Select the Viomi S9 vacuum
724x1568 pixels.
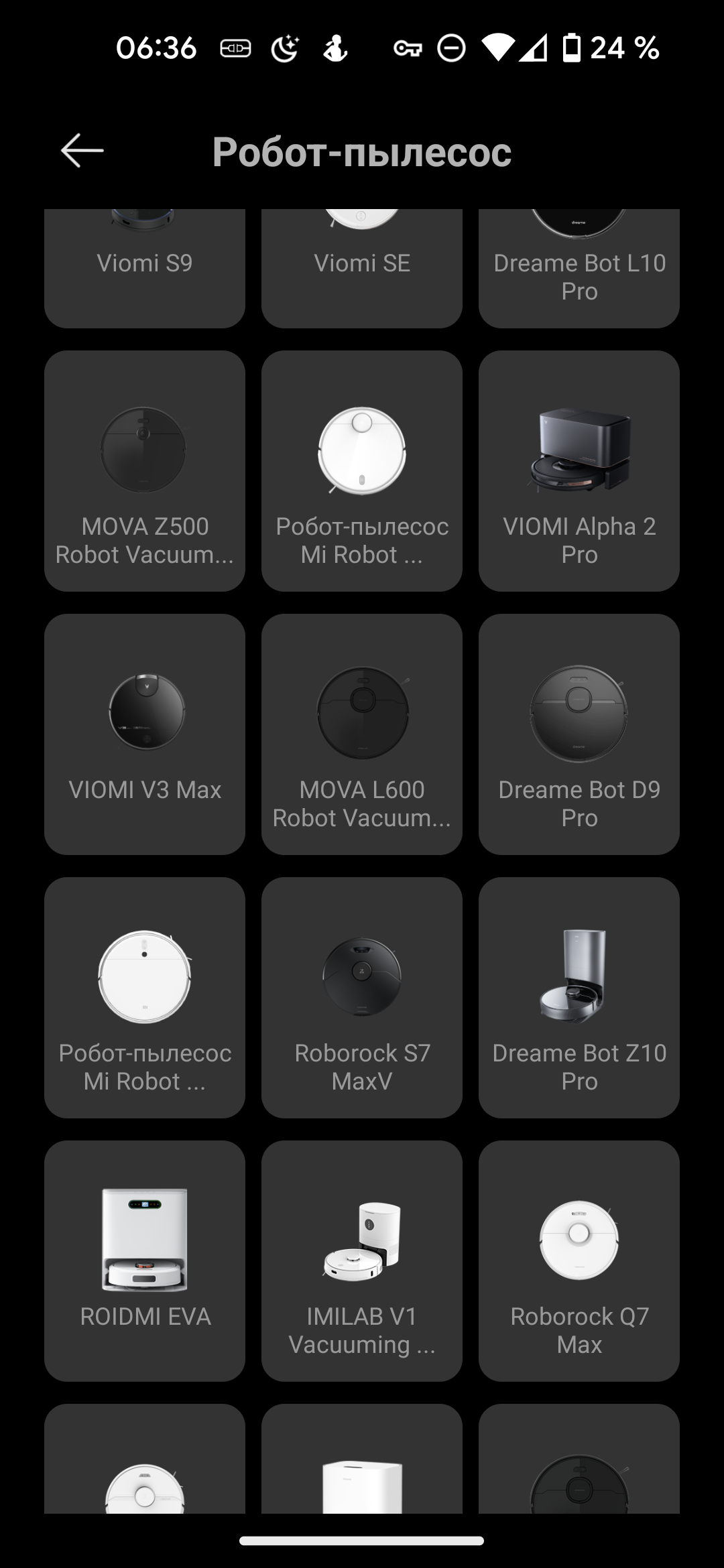tap(145, 268)
